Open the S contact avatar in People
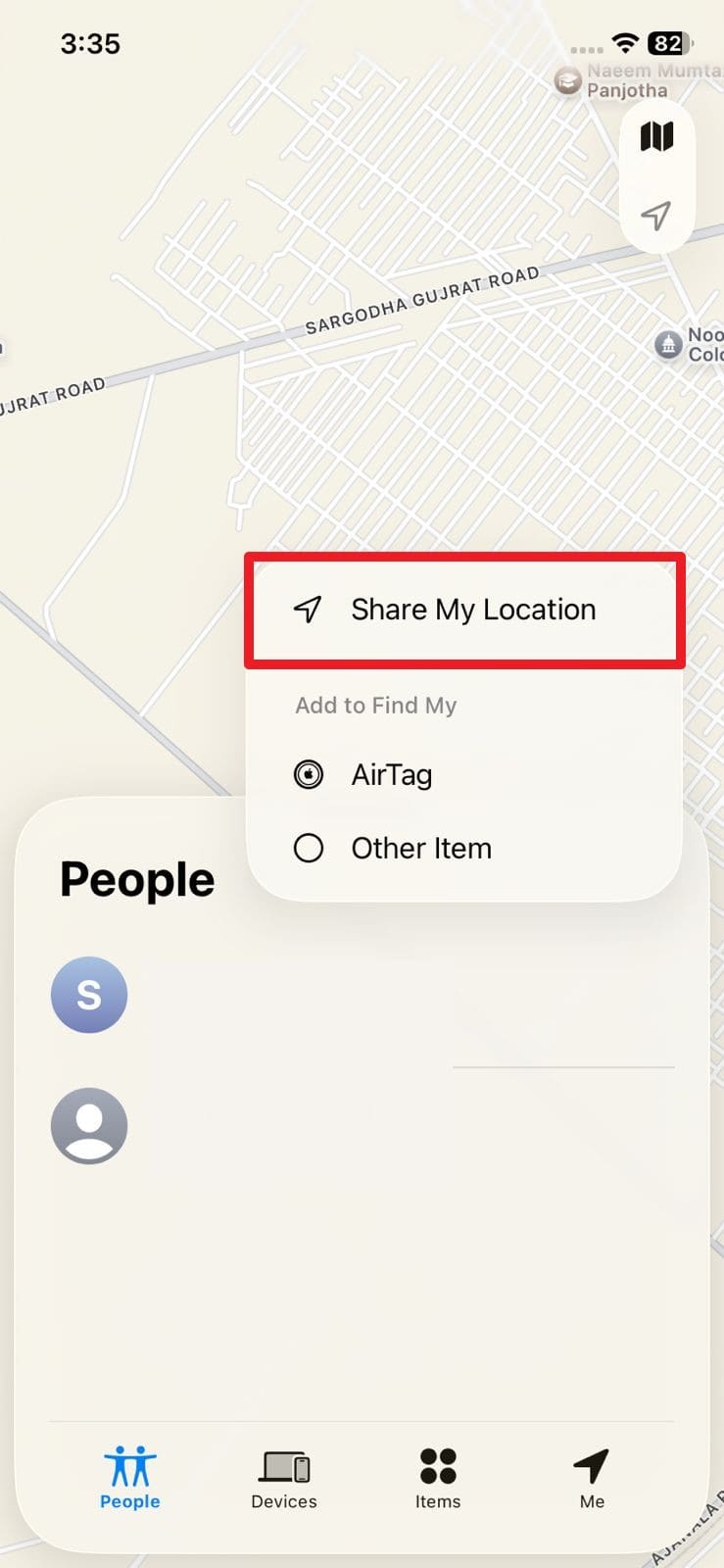 click(89, 994)
